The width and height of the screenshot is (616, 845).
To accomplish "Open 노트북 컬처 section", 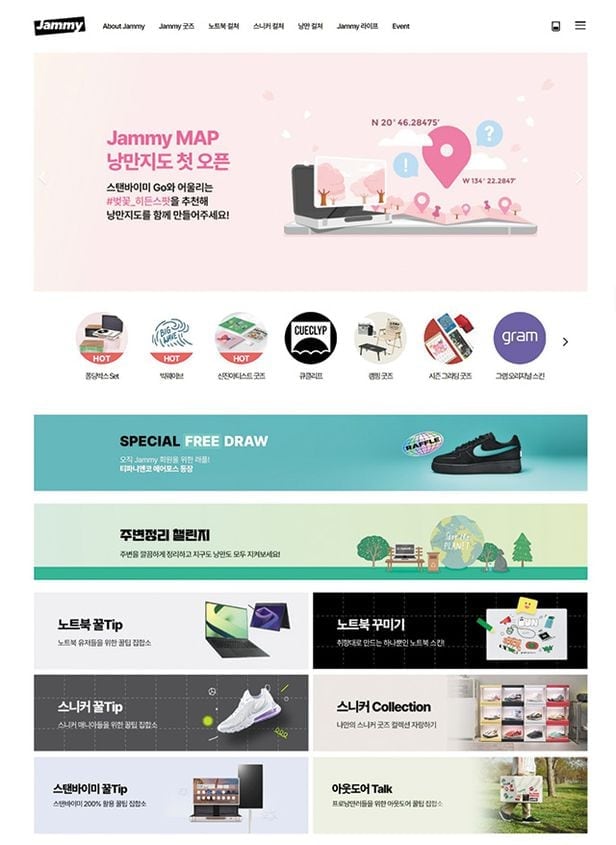I will (223, 26).
